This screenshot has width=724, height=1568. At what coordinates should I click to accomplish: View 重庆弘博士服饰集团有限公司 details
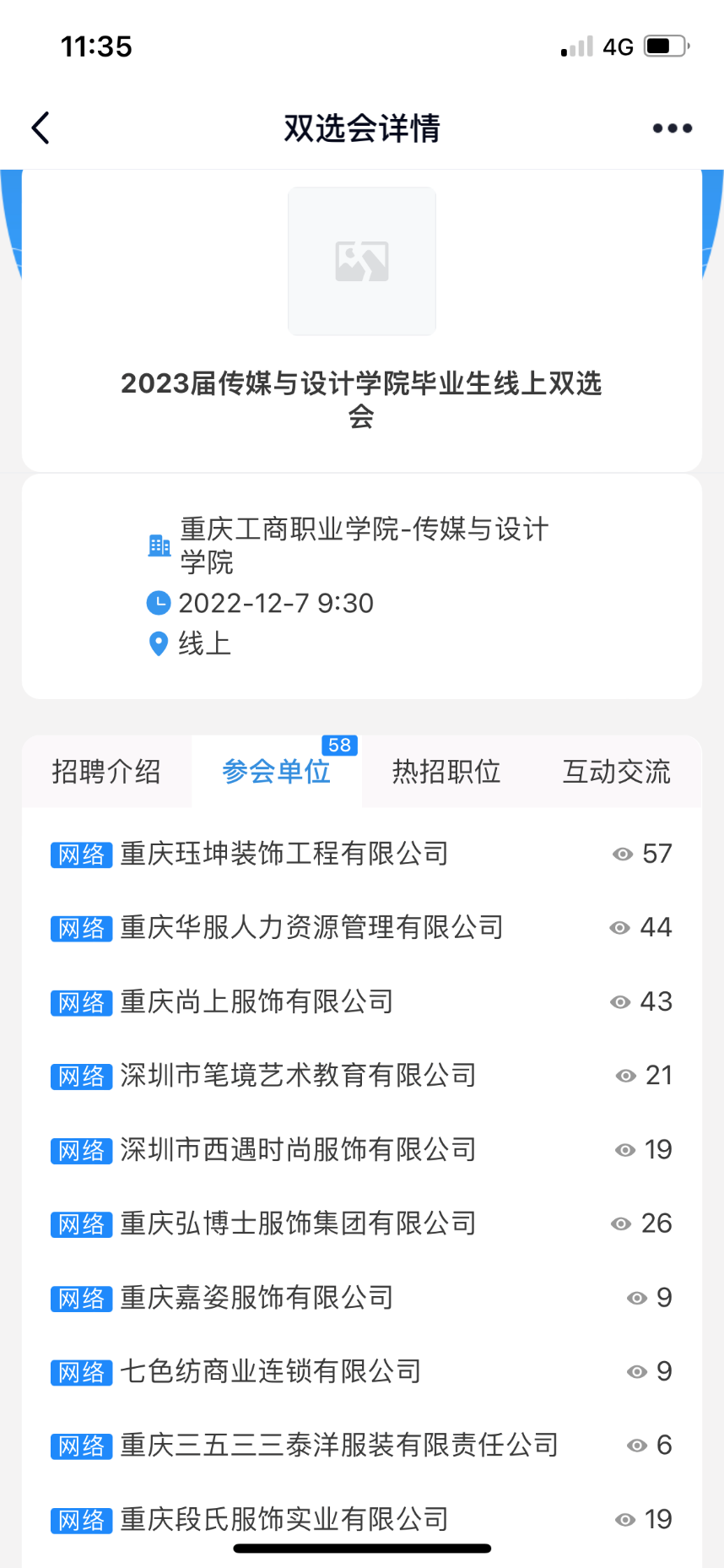coord(298,1223)
